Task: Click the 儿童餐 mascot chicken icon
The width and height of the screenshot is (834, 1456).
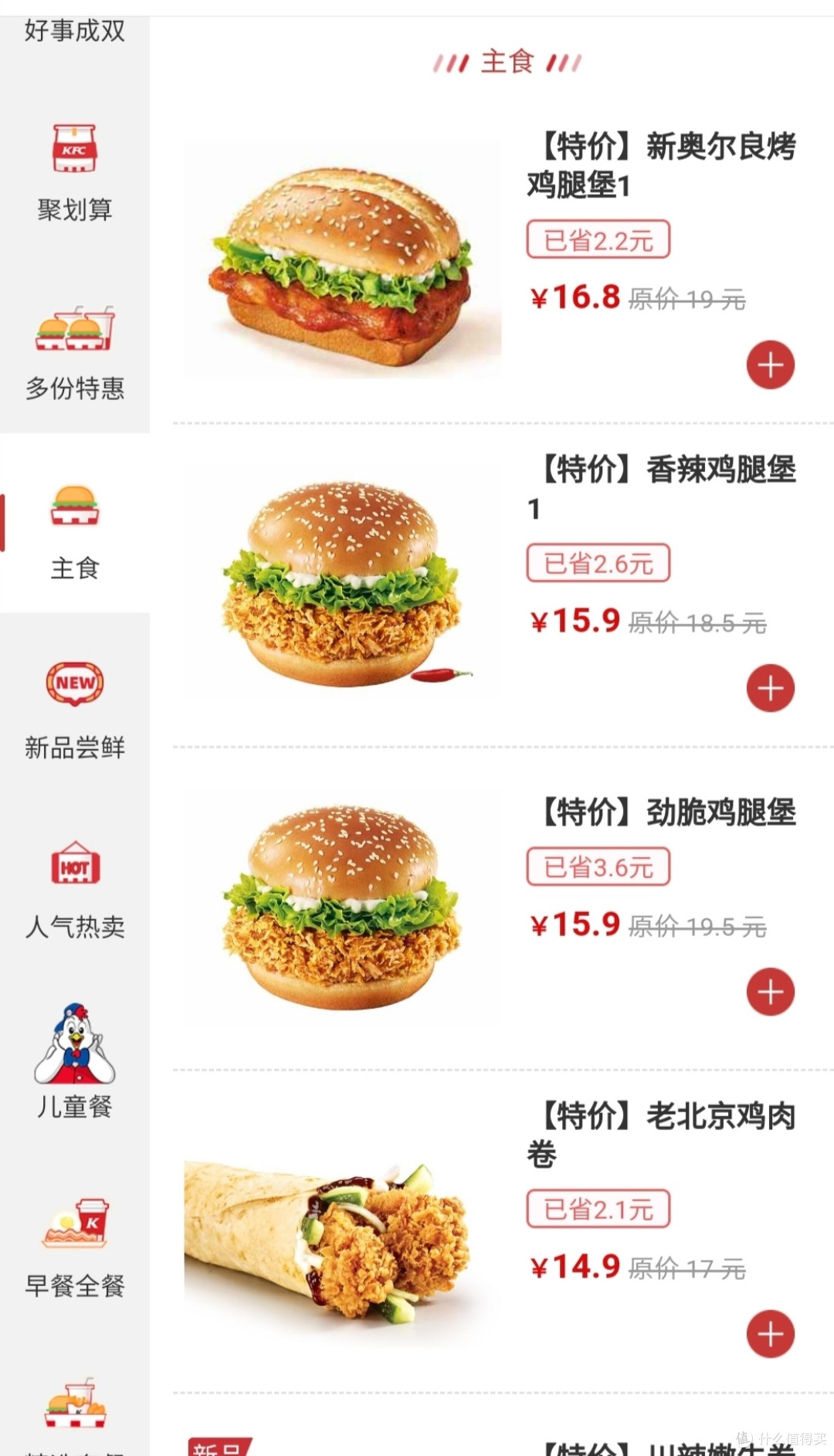Action: pyautogui.click(x=73, y=1047)
